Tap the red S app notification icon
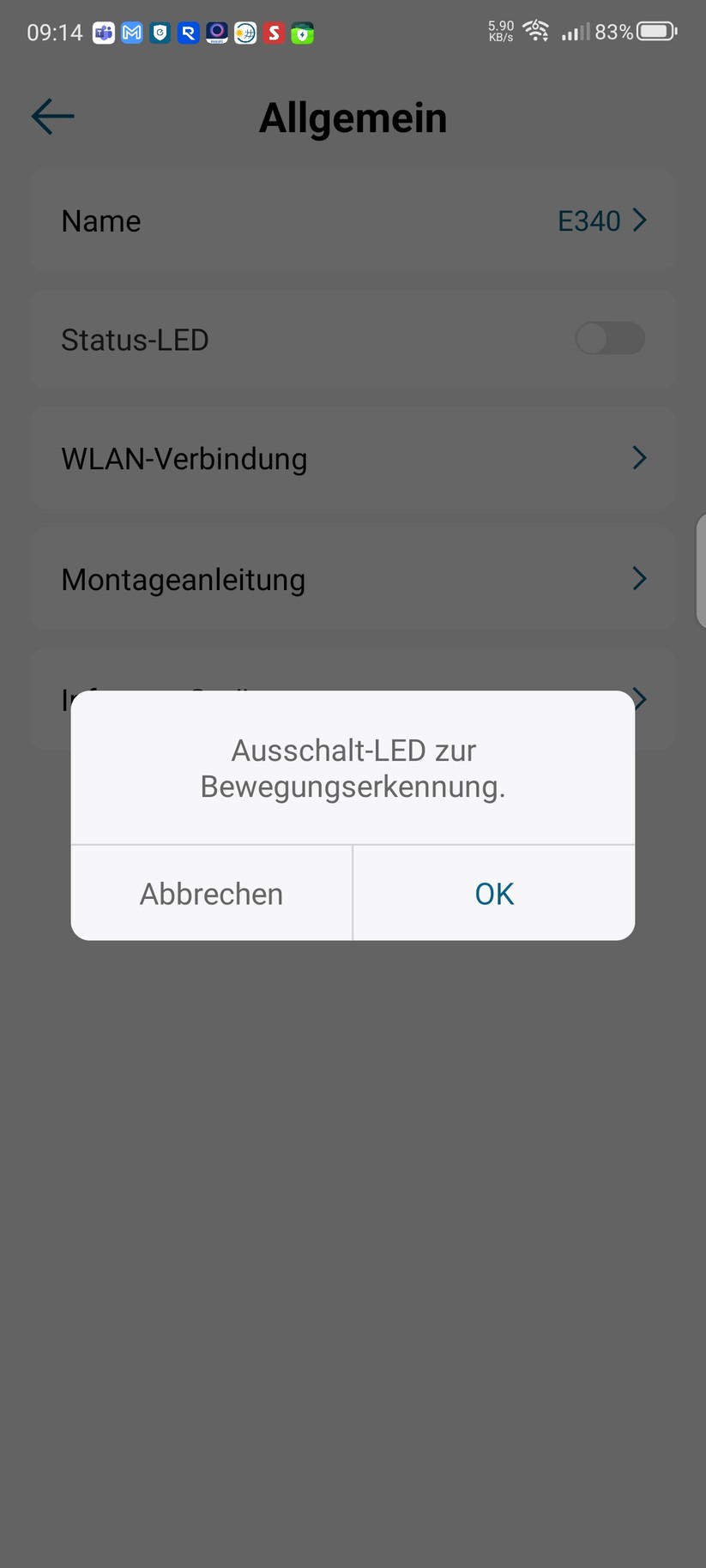Screen dimensions: 706x1568 click(x=273, y=32)
